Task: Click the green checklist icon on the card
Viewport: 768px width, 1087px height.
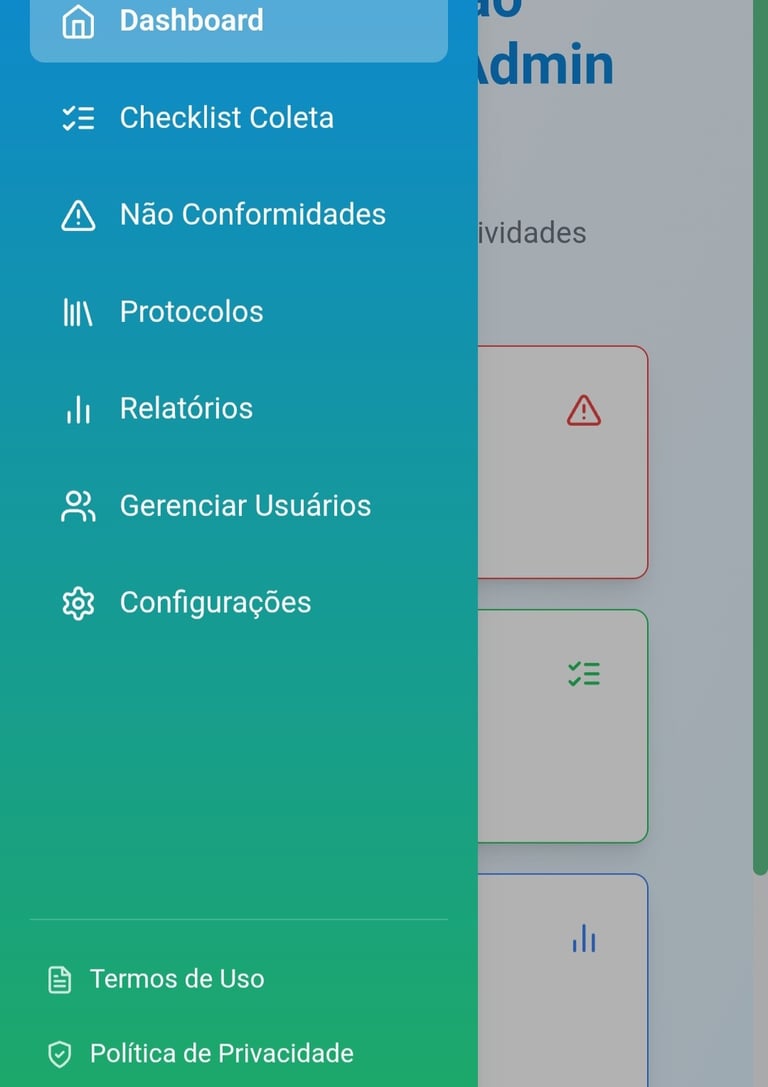Action: (x=585, y=673)
